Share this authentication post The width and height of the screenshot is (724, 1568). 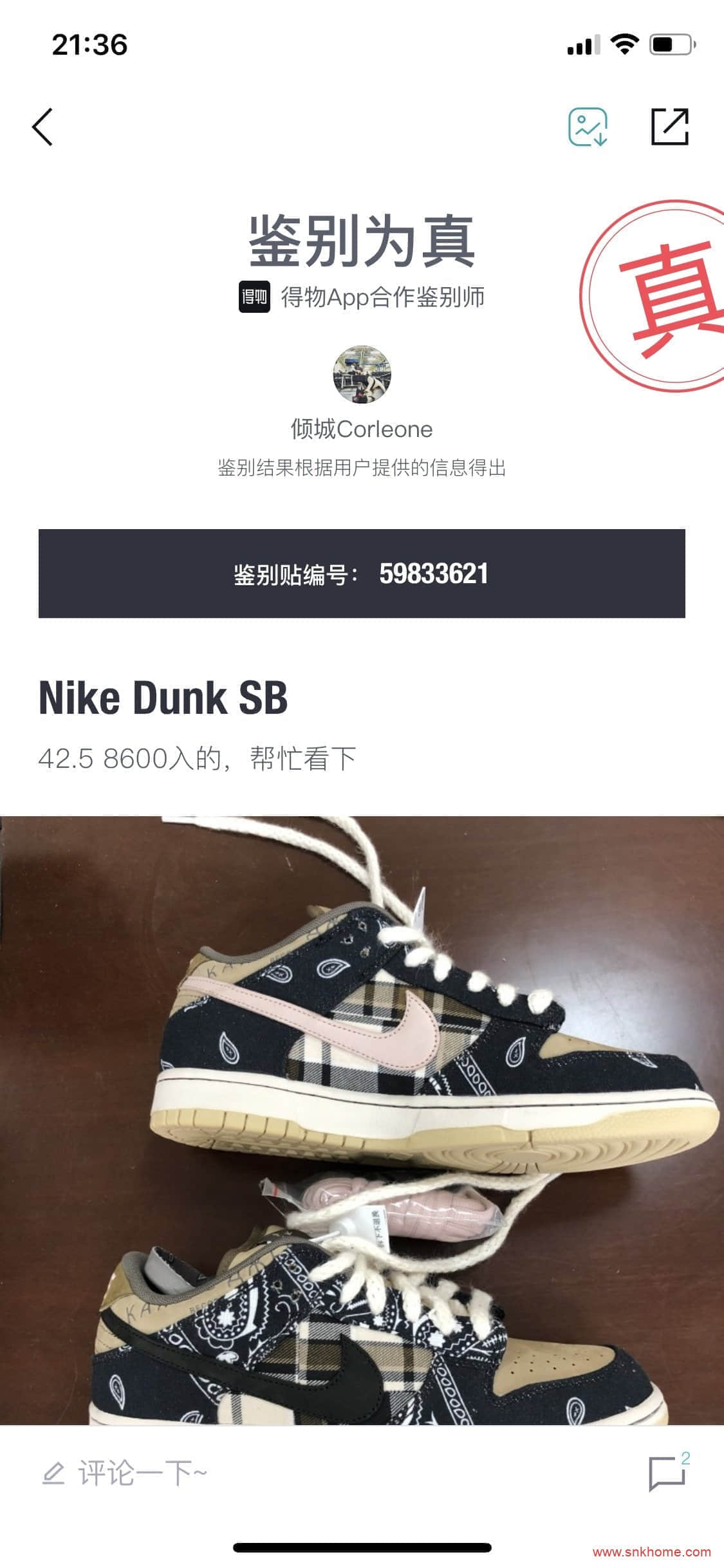tap(670, 127)
